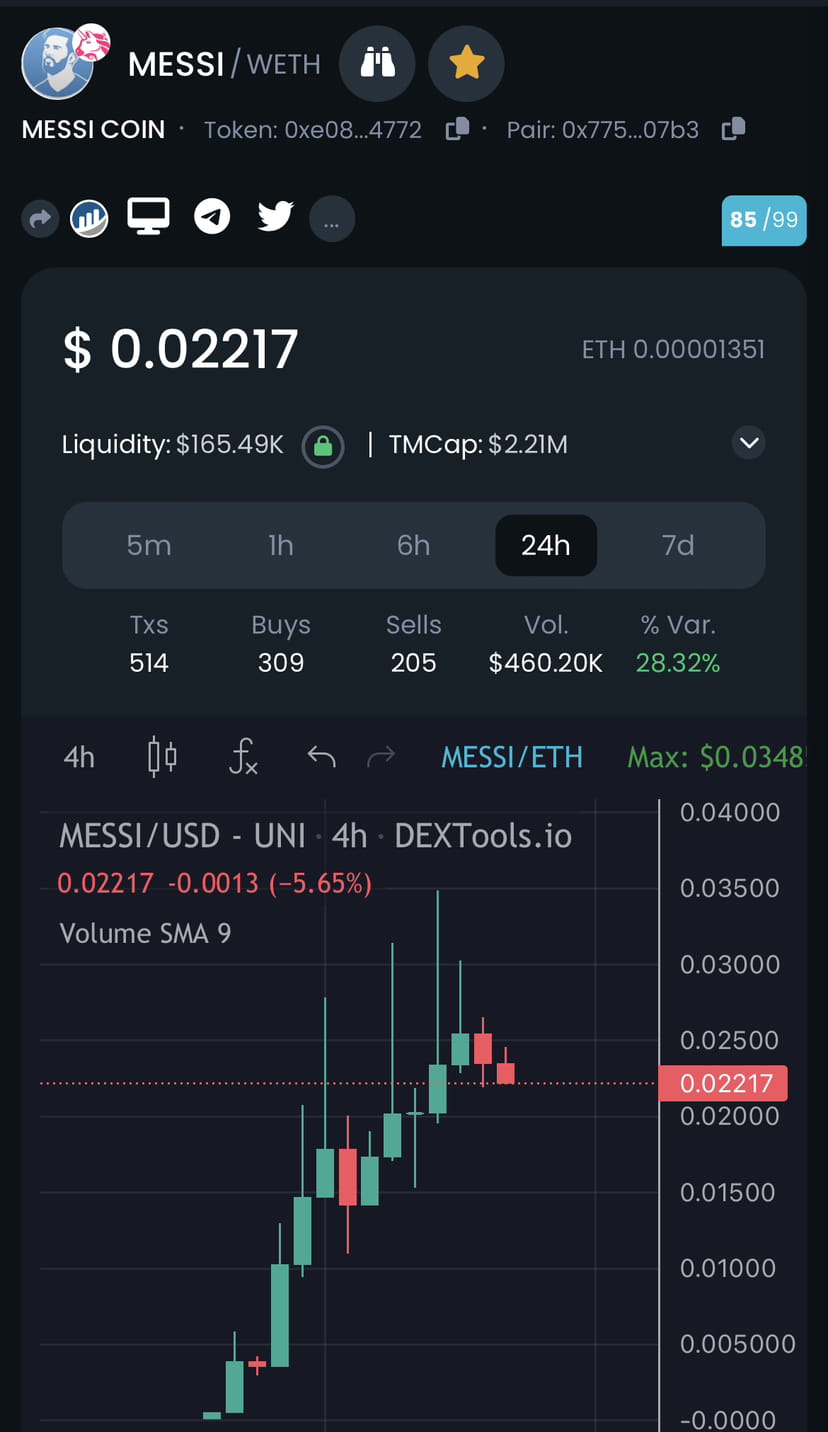Screen dimensions: 828x1432
Task: Add MESSI to favorites with the star
Action: [466, 64]
